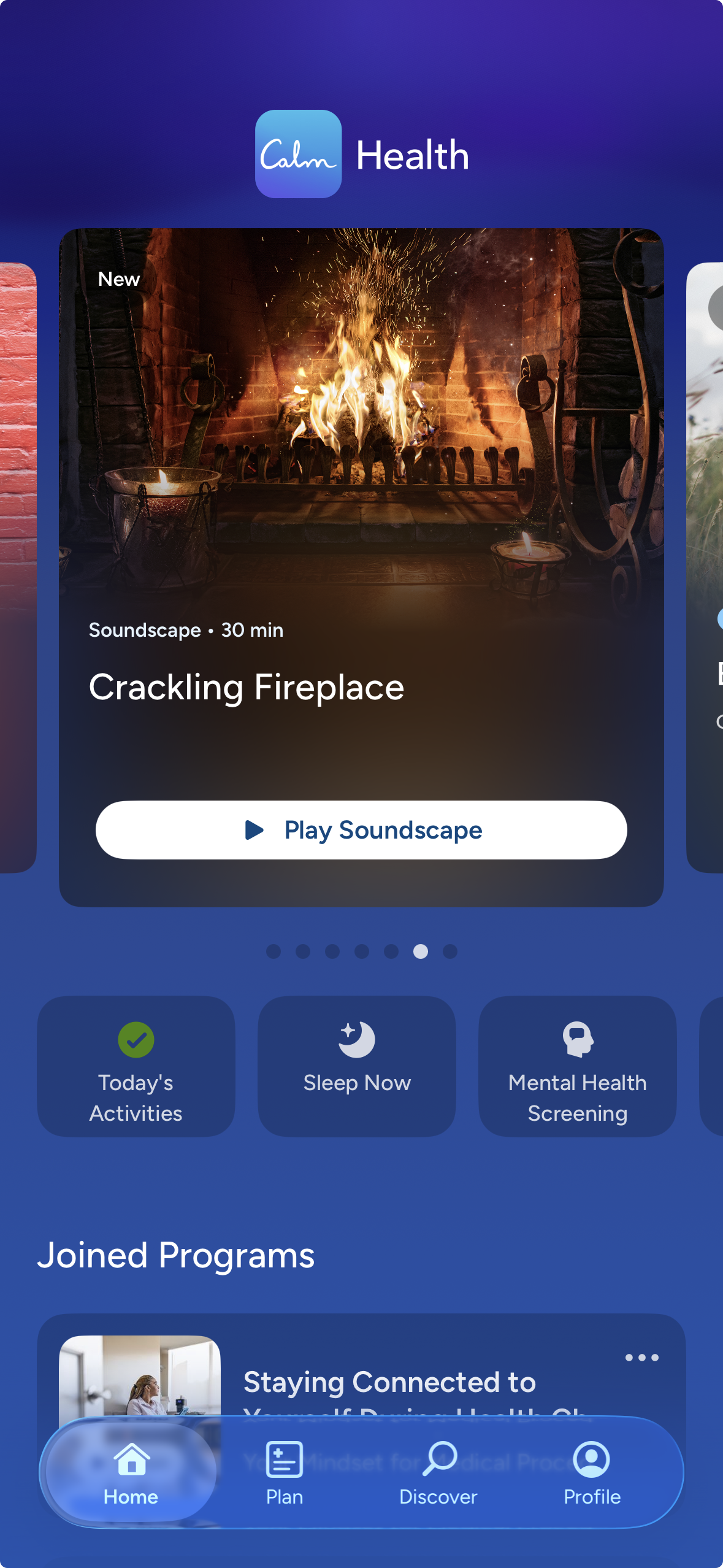Start the Mental Health Screening
The height and width of the screenshot is (1568, 723).
point(578,1066)
